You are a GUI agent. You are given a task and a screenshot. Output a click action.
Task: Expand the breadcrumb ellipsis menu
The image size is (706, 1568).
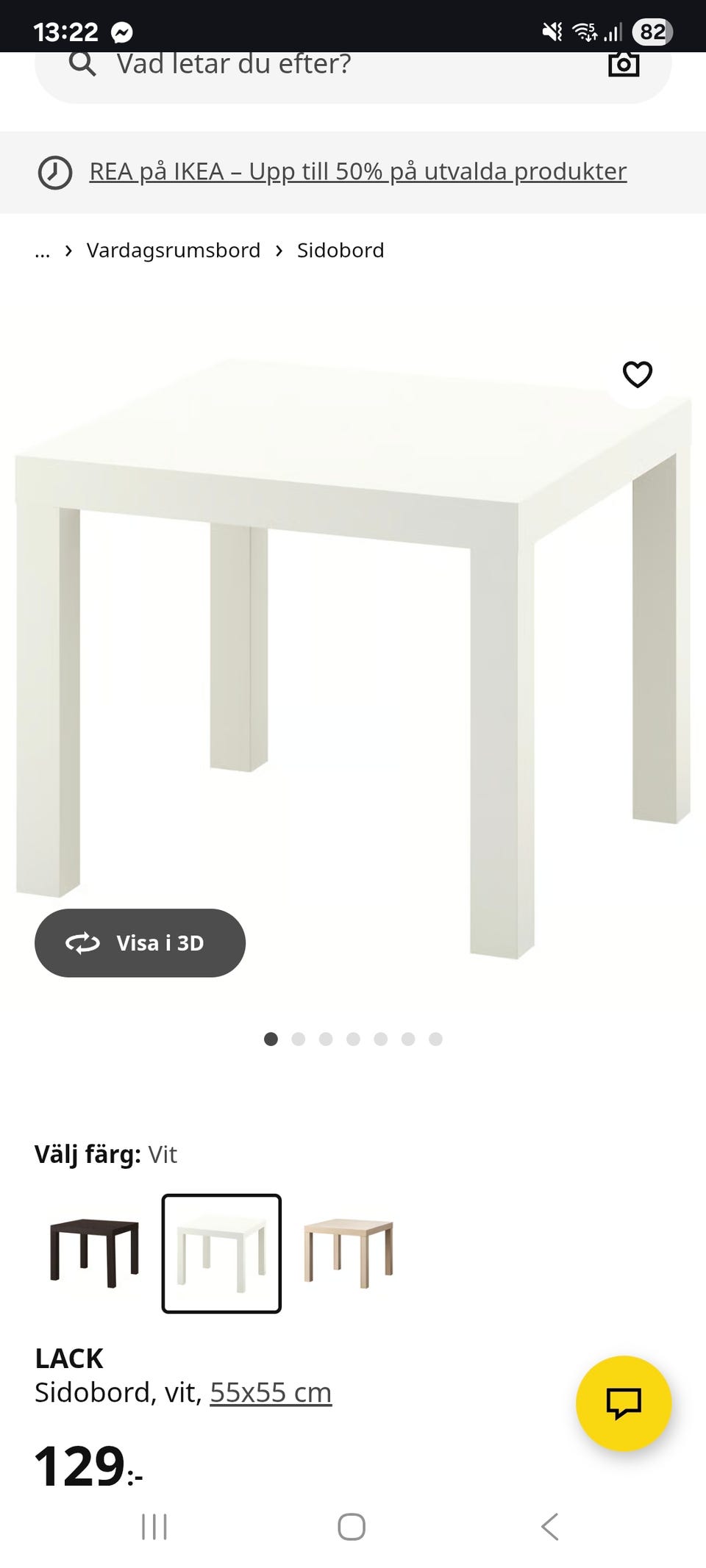tap(42, 250)
